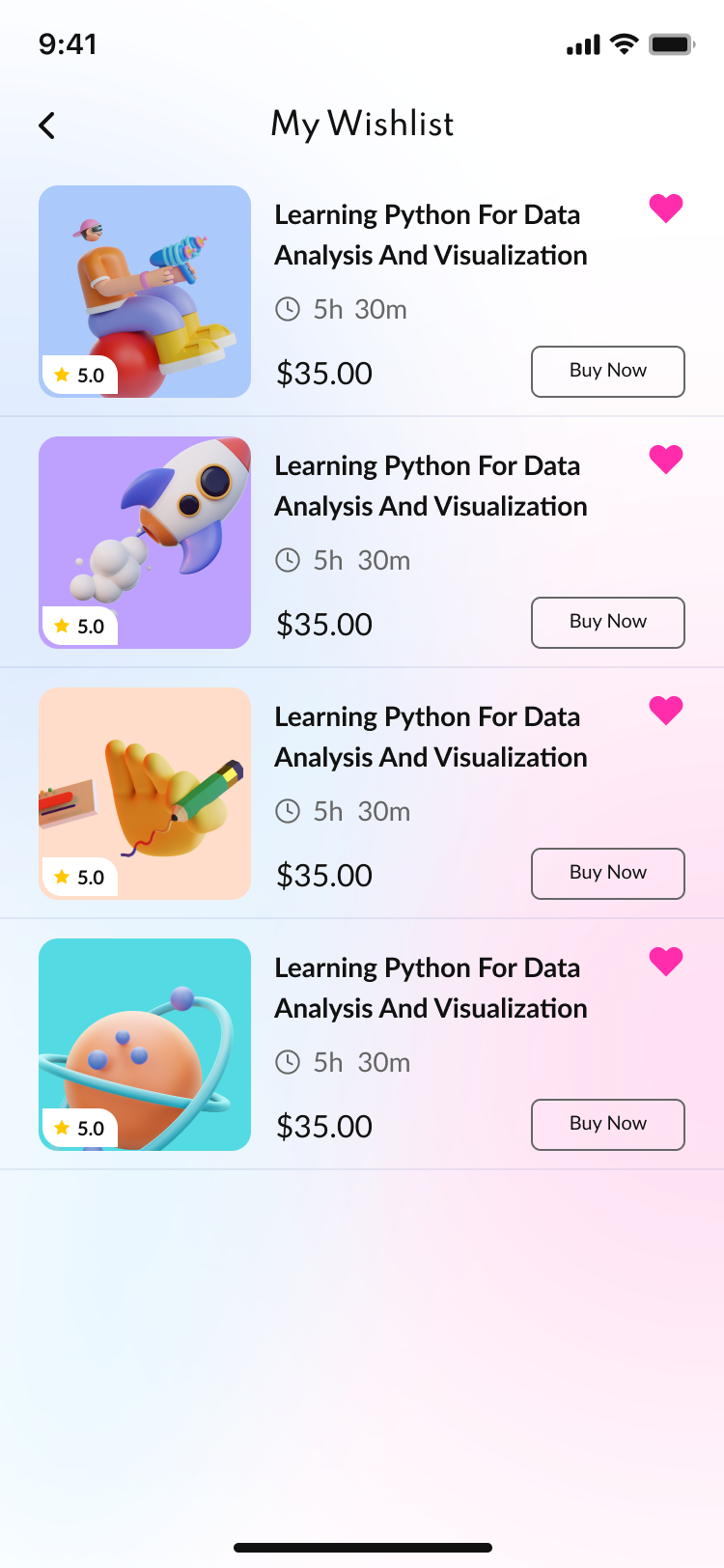View the course with the hand-and-pencil image
The width and height of the screenshot is (724, 1568).
(x=145, y=794)
